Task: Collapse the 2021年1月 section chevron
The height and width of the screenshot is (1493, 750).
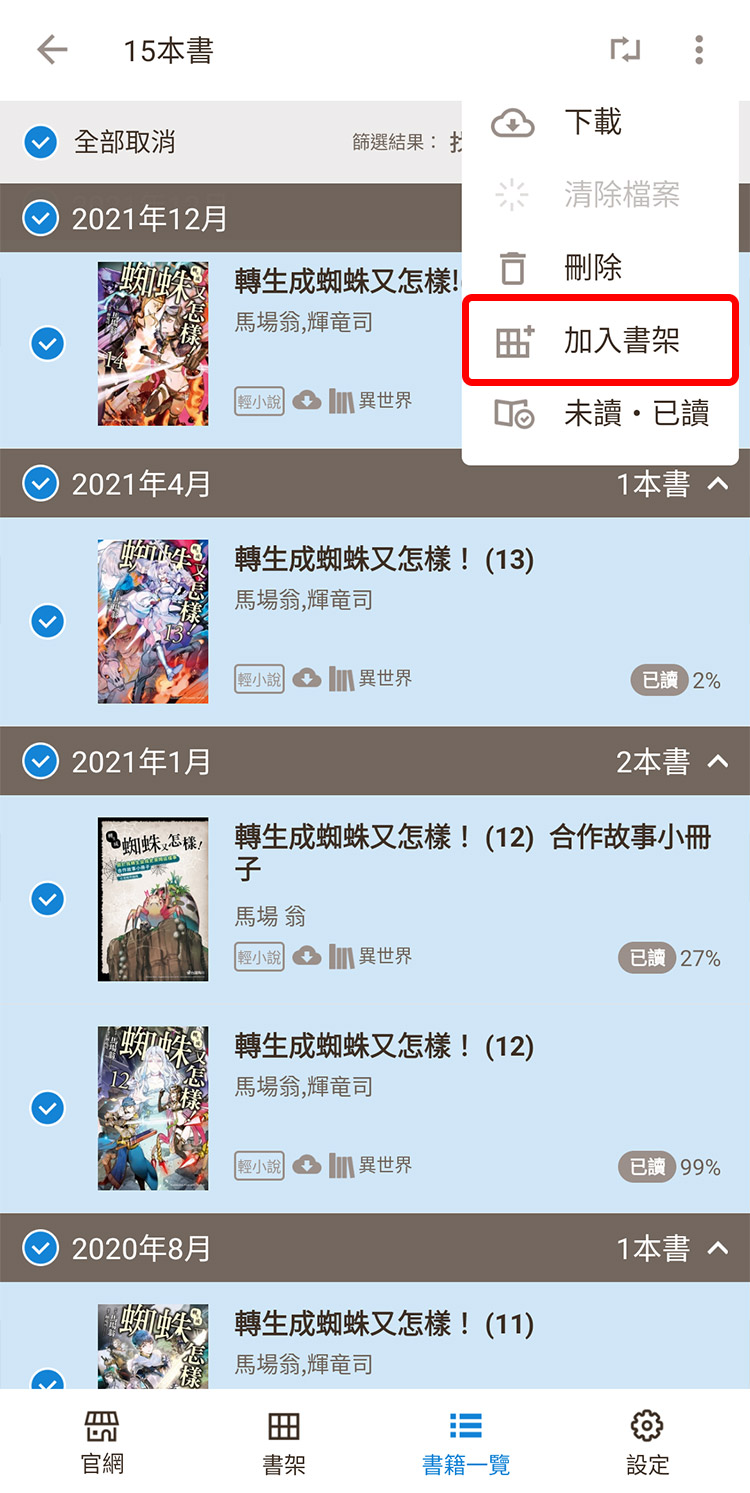Action: pos(718,762)
